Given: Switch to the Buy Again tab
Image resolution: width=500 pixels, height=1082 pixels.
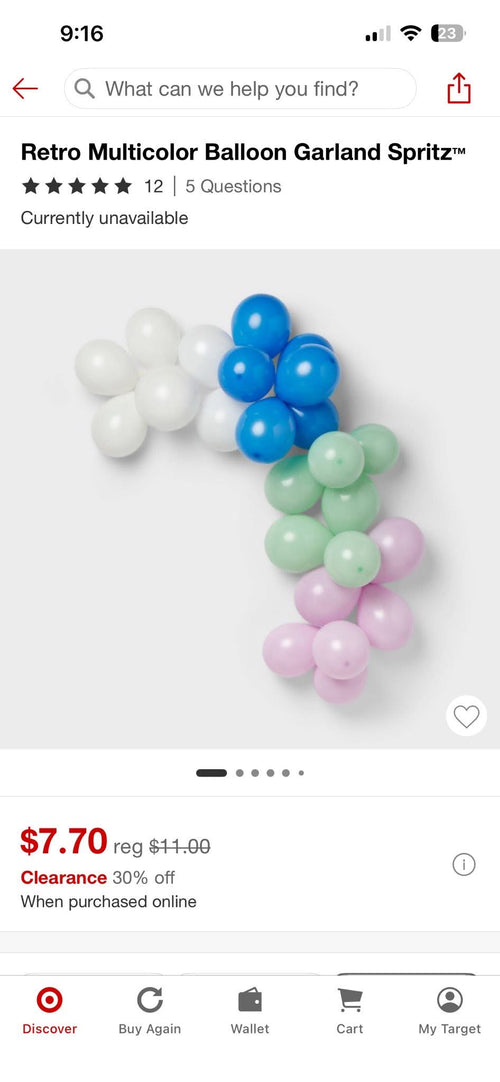Looking at the screenshot, I should coord(150,1011).
